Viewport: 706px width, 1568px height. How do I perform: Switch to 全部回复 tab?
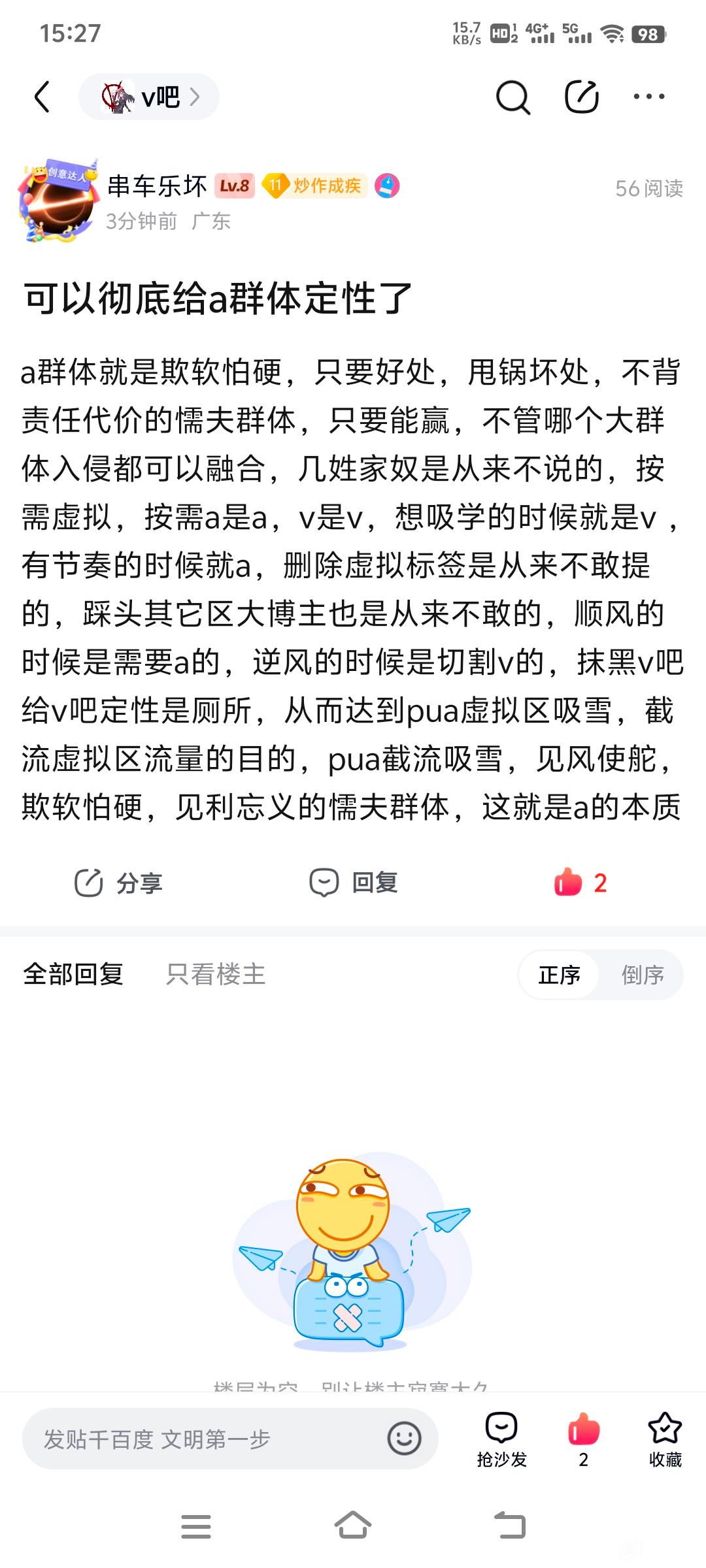73,974
